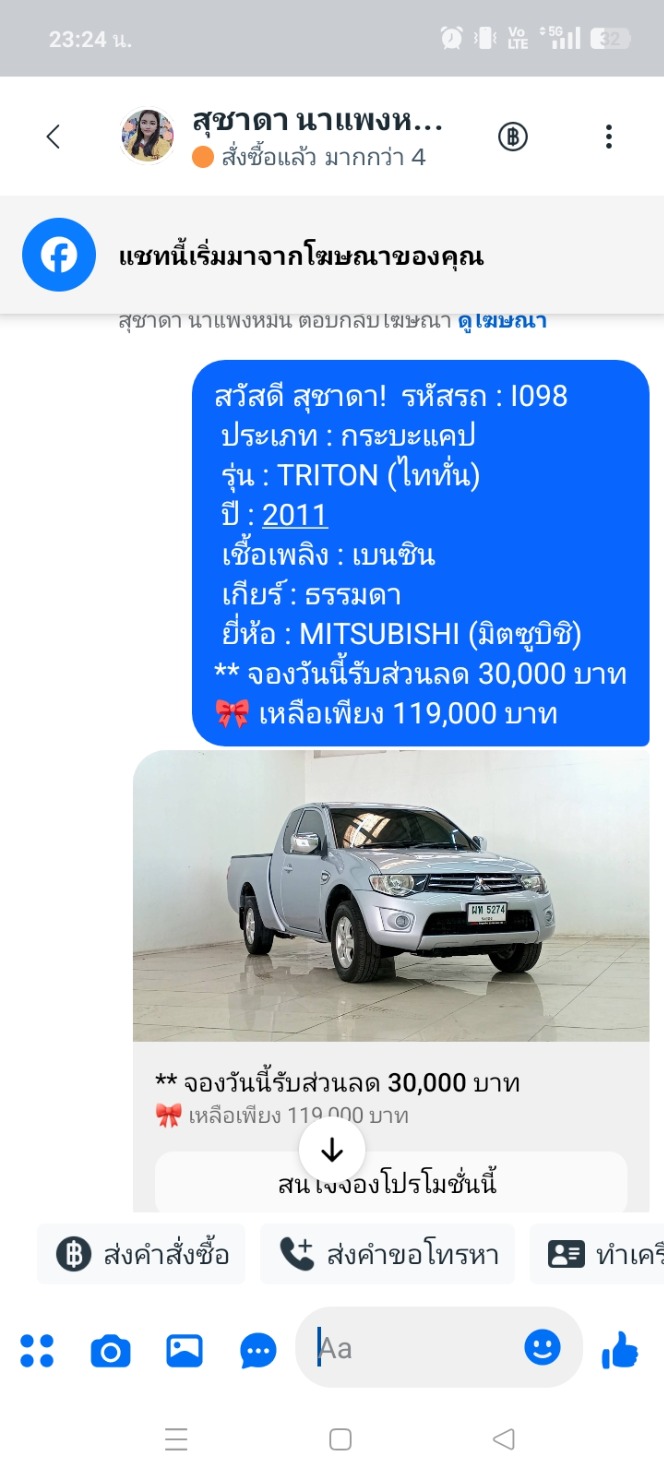The image size is (664, 1480).
Task: Open the four-dot more actions menu
Action: [37, 1350]
